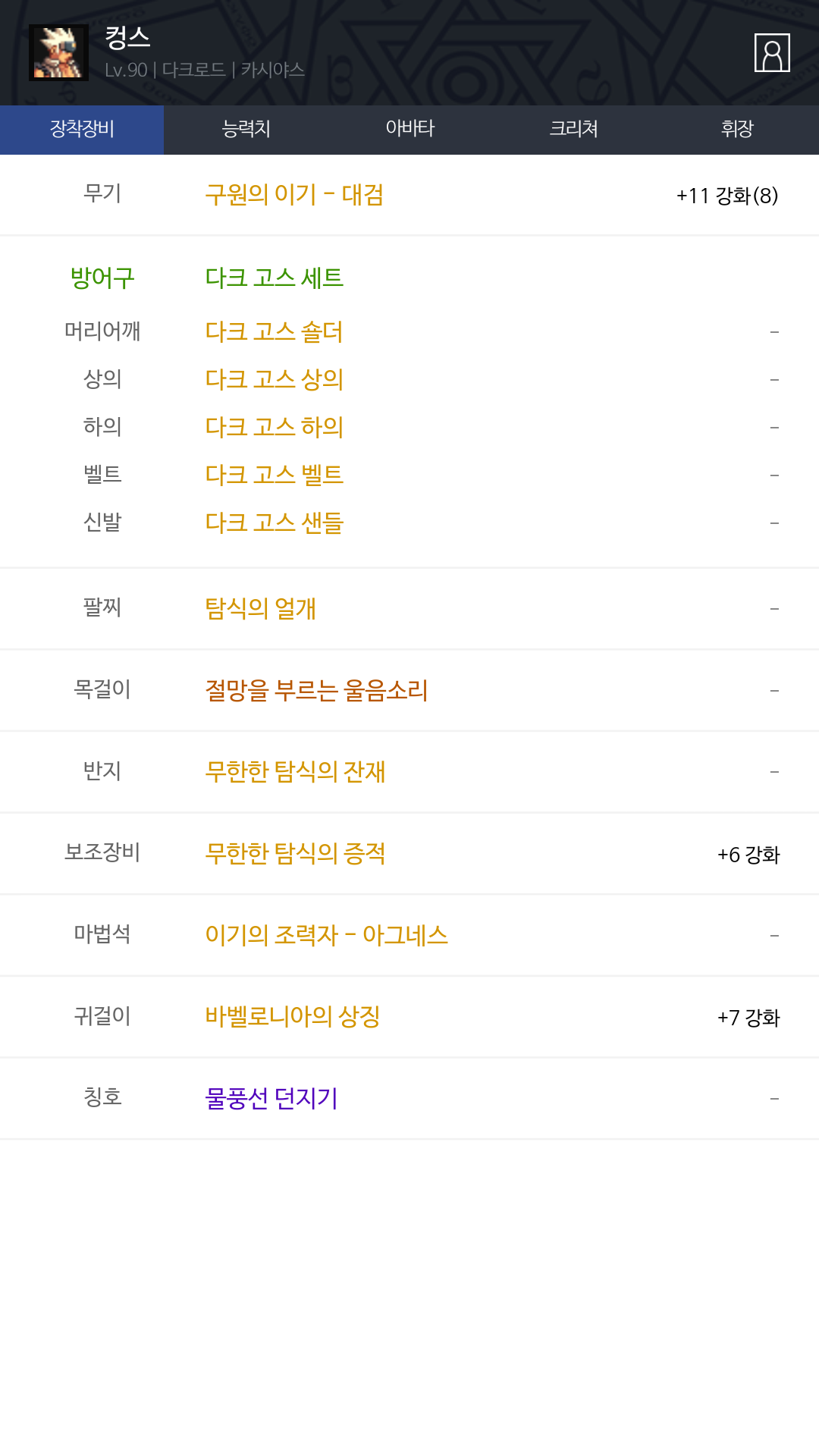Open the character profile icon
This screenshot has width=819, height=1456.
coord(772,52)
